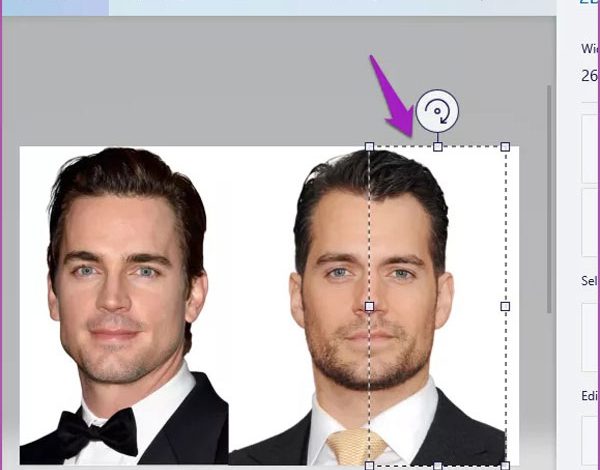This screenshot has width=600, height=470.
Task: Tap the left-middle resize handle on the face
Action: [x=370, y=307]
